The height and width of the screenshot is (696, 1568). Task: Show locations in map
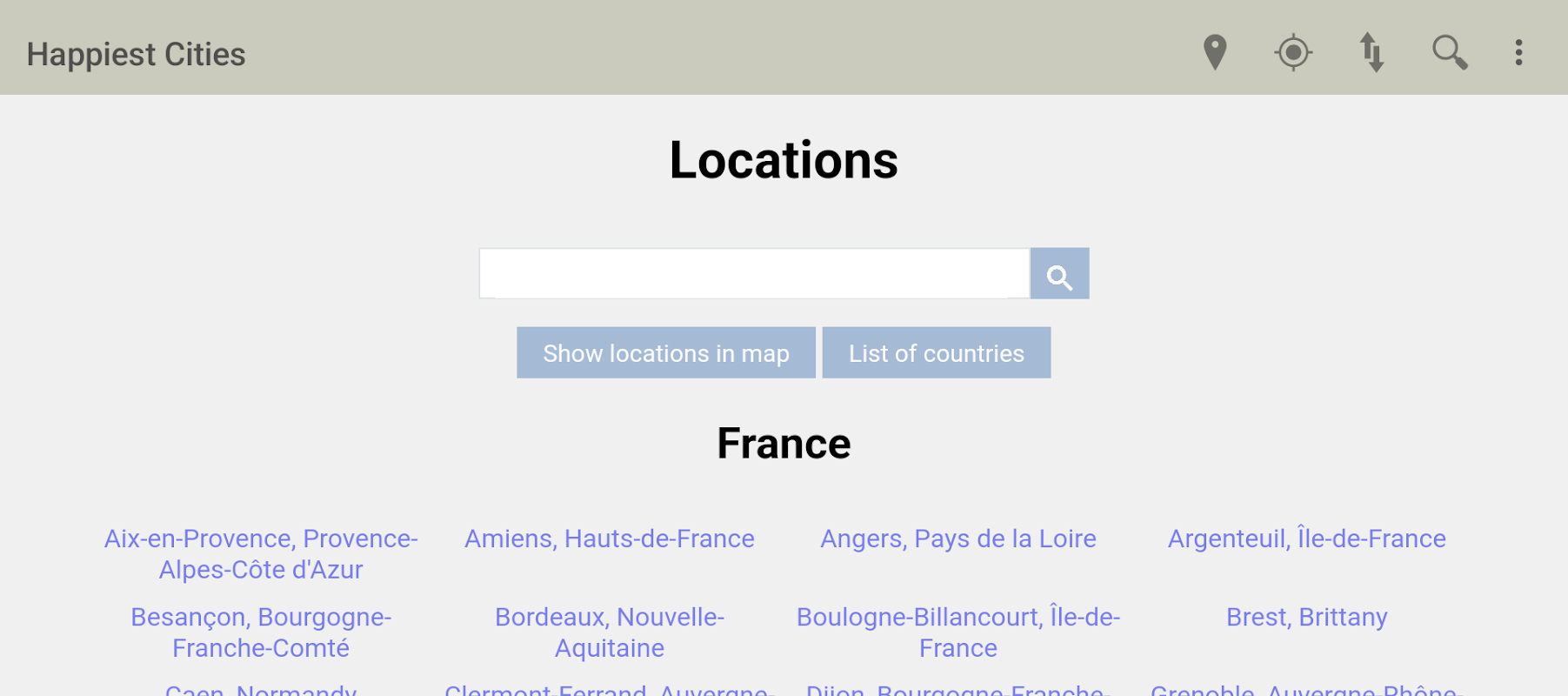tap(666, 352)
